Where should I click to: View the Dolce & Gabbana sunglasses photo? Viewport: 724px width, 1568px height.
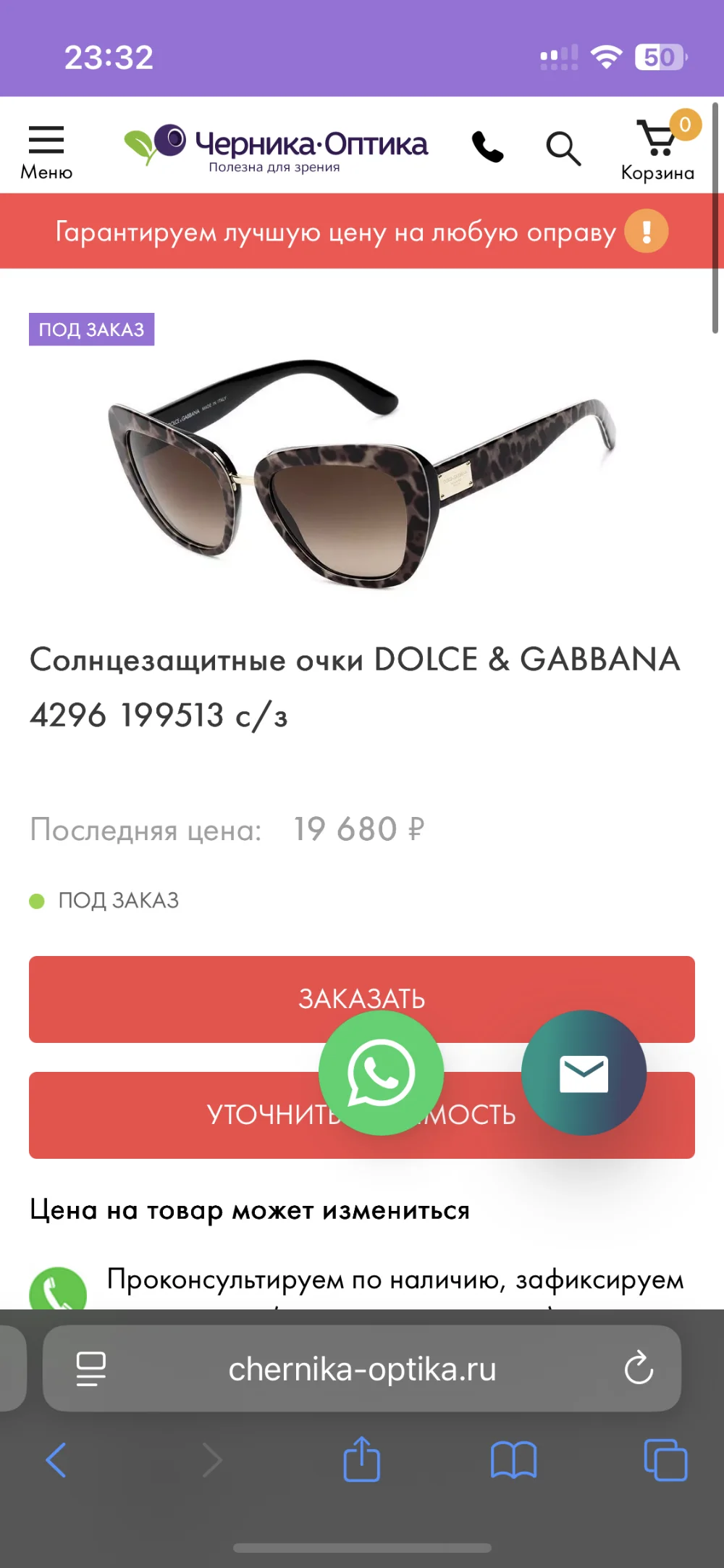tap(362, 473)
